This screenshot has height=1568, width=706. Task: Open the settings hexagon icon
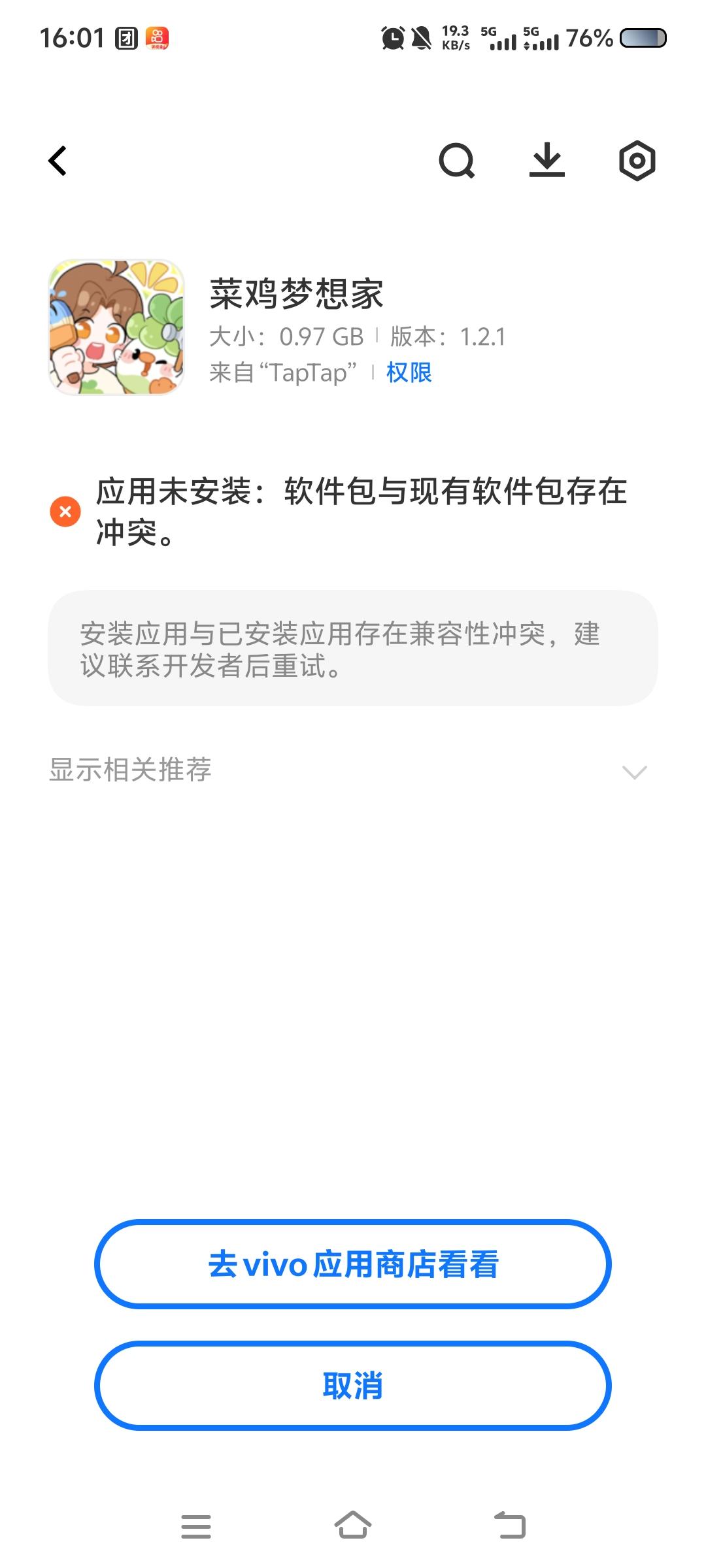[x=637, y=161]
